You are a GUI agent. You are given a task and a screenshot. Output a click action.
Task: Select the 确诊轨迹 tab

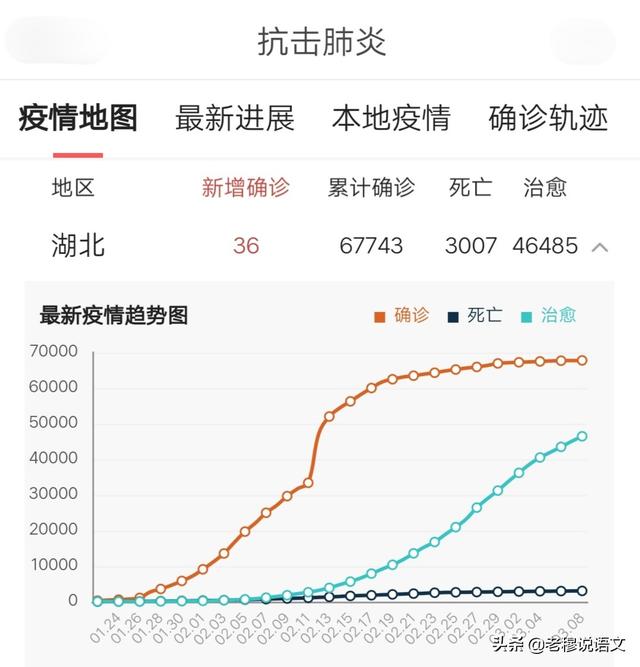pyautogui.click(x=548, y=118)
